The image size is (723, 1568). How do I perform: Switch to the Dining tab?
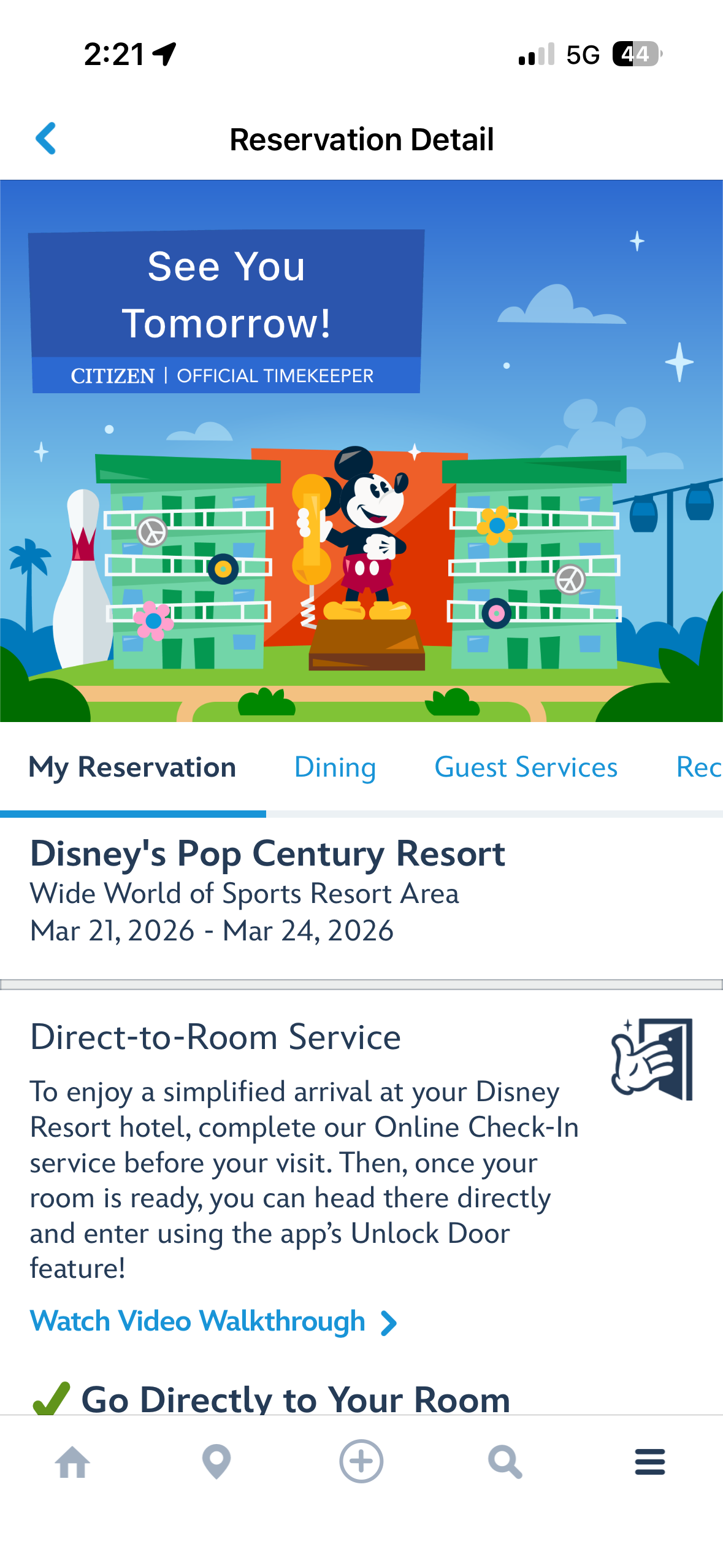335,767
